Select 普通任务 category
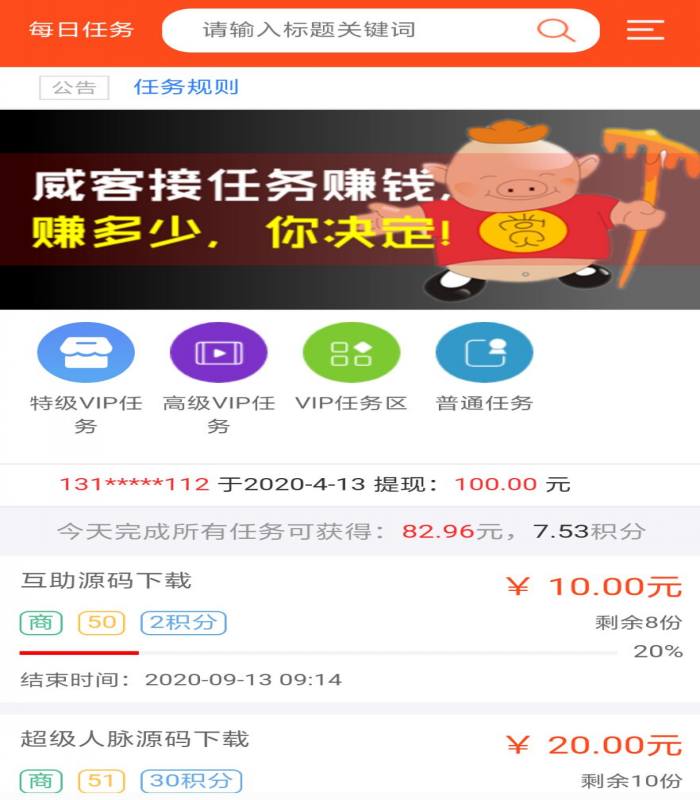The width and height of the screenshot is (700, 800). [x=484, y=353]
